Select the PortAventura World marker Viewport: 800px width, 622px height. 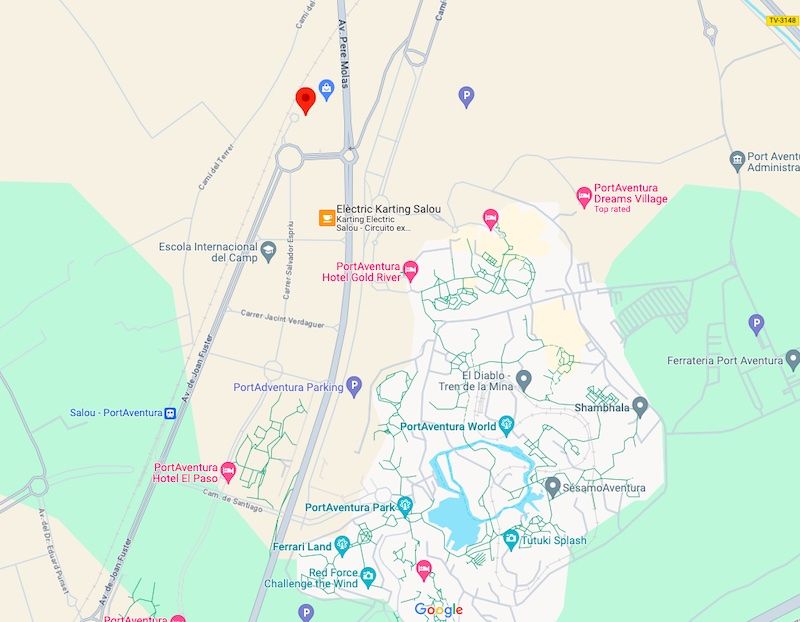506,426
